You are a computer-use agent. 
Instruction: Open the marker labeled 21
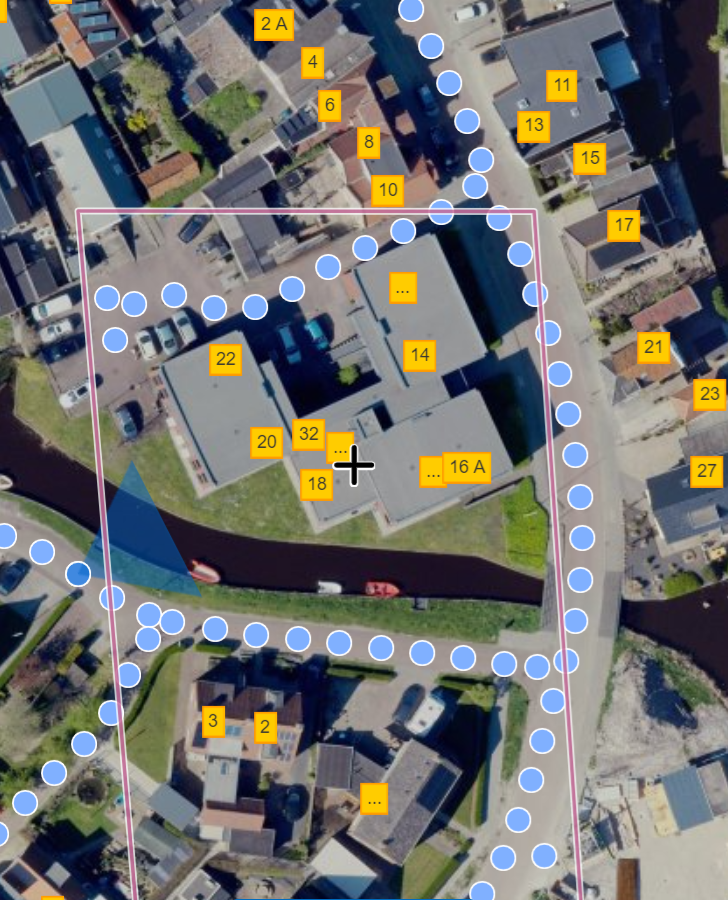654,347
